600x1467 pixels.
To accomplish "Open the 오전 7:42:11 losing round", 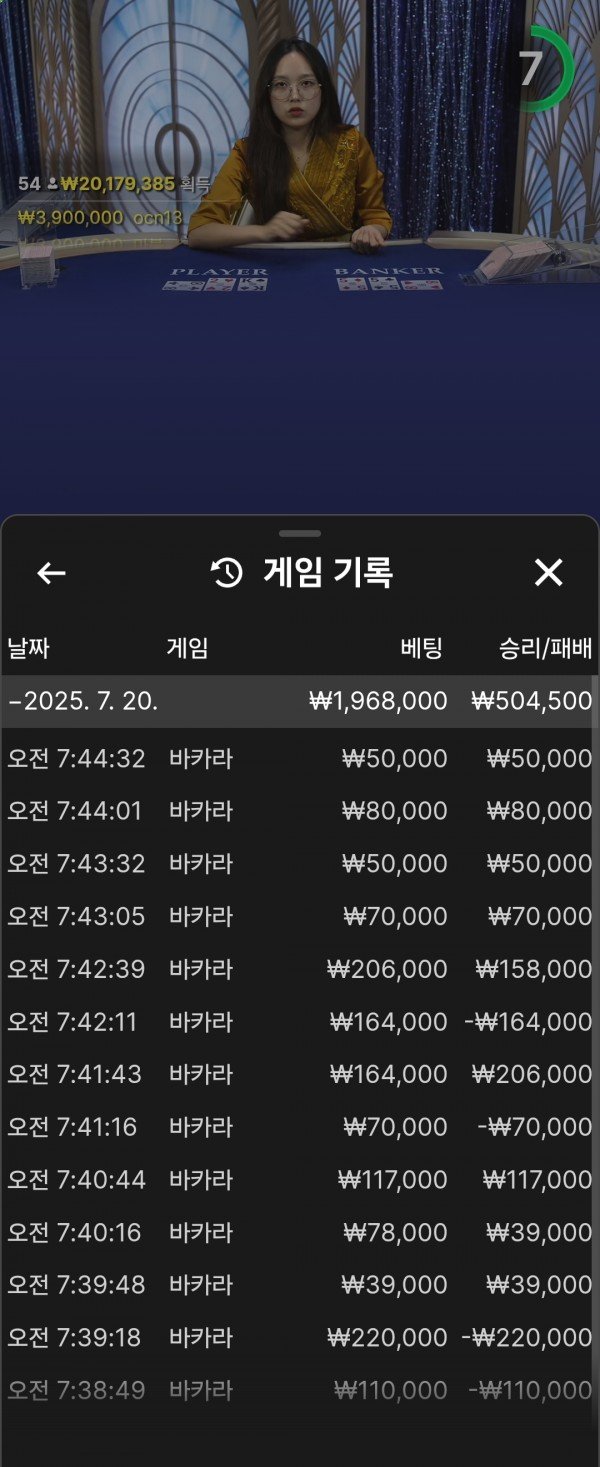I will tap(299, 1022).
